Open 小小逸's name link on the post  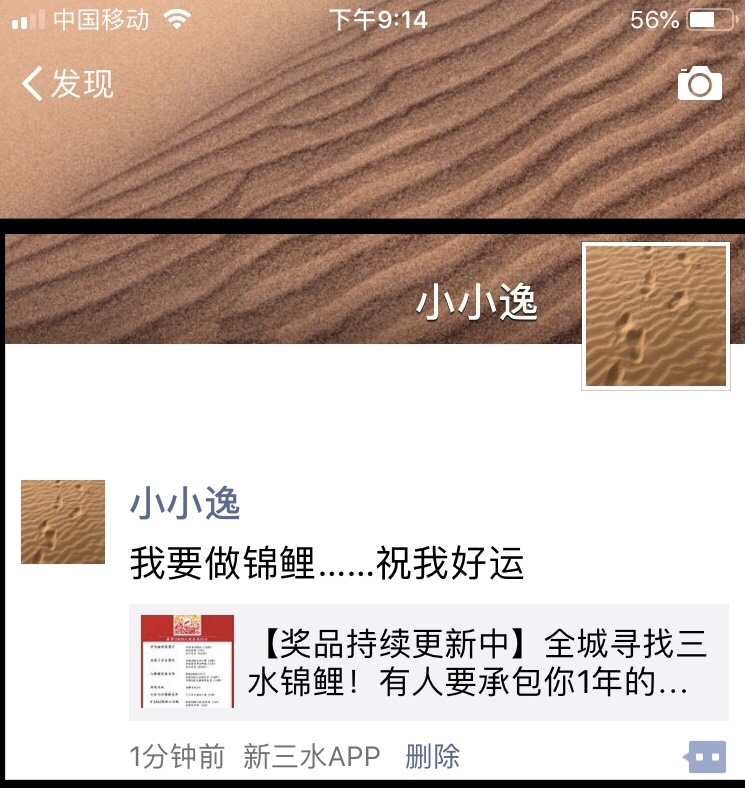coord(185,503)
